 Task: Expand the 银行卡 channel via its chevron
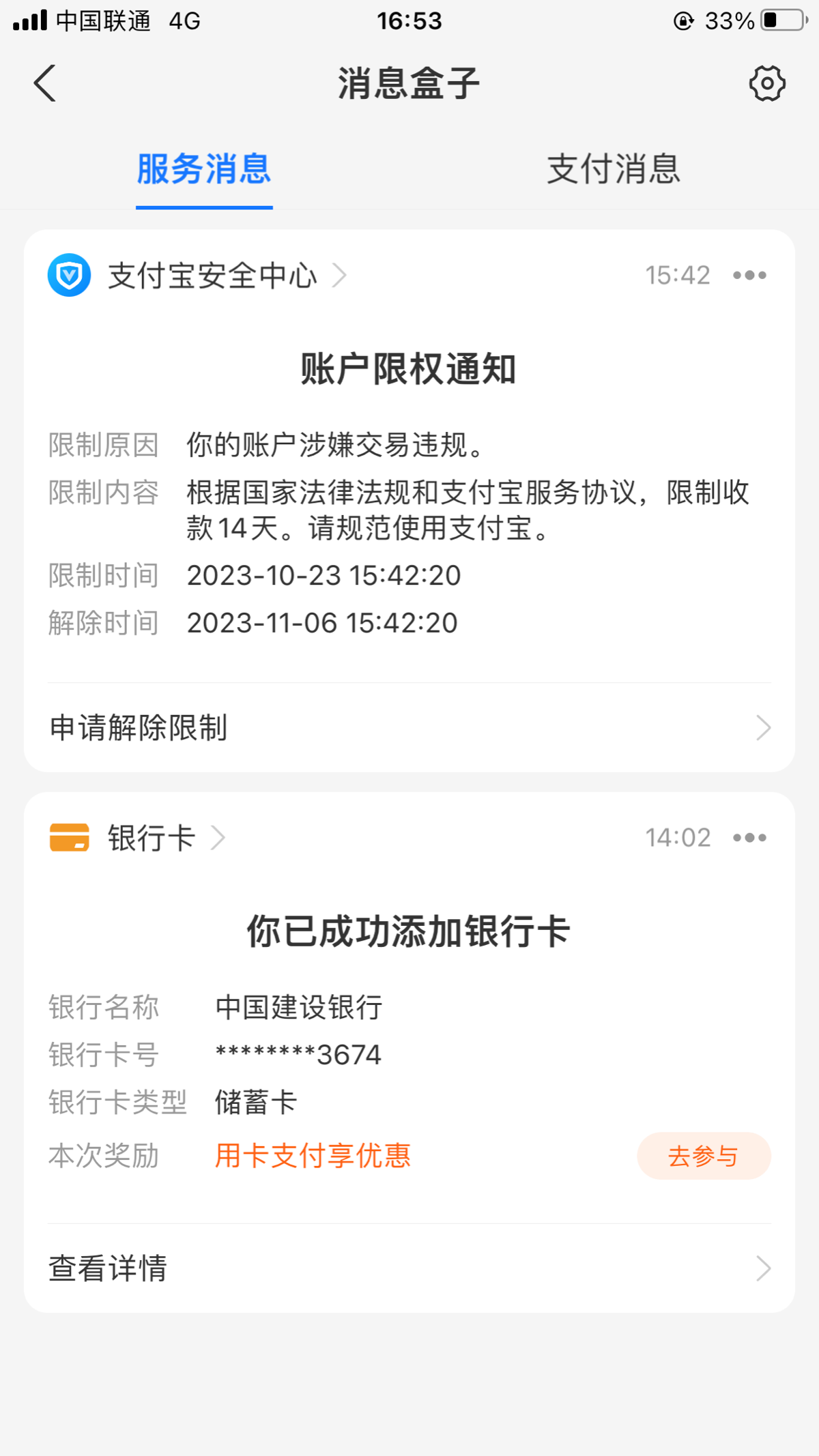coord(217,837)
